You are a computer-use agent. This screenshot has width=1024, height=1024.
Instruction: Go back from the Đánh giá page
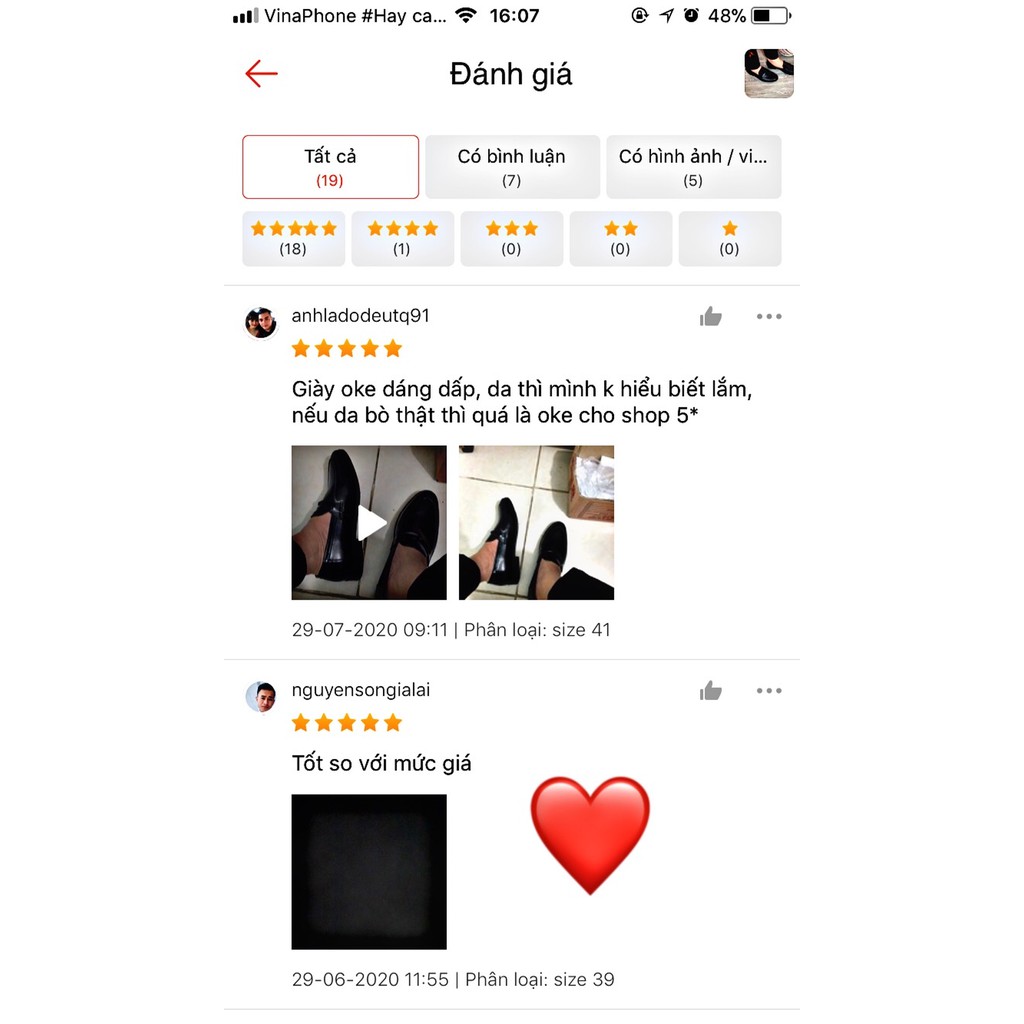click(x=261, y=74)
